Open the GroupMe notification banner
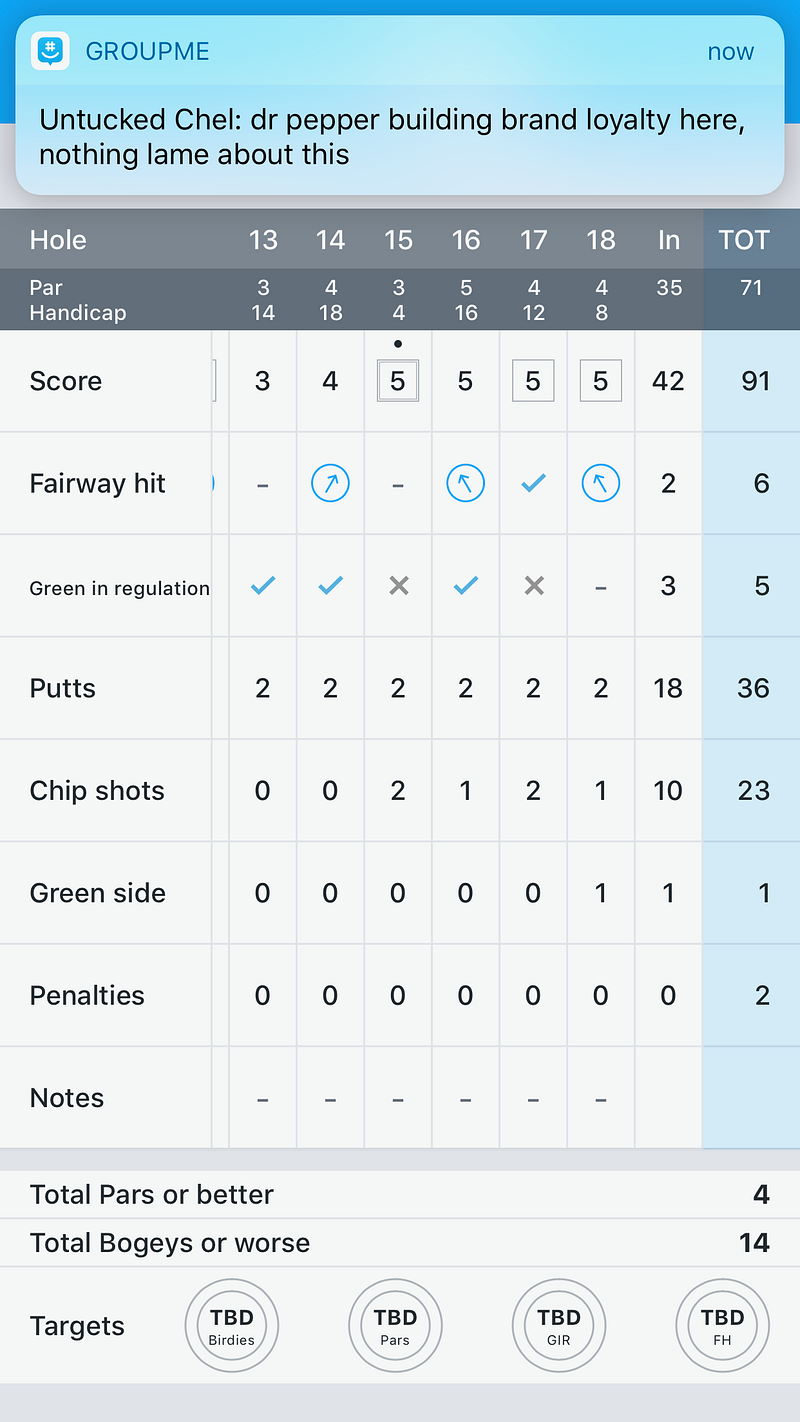Viewport: 800px width, 1422px height. coord(399,105)
